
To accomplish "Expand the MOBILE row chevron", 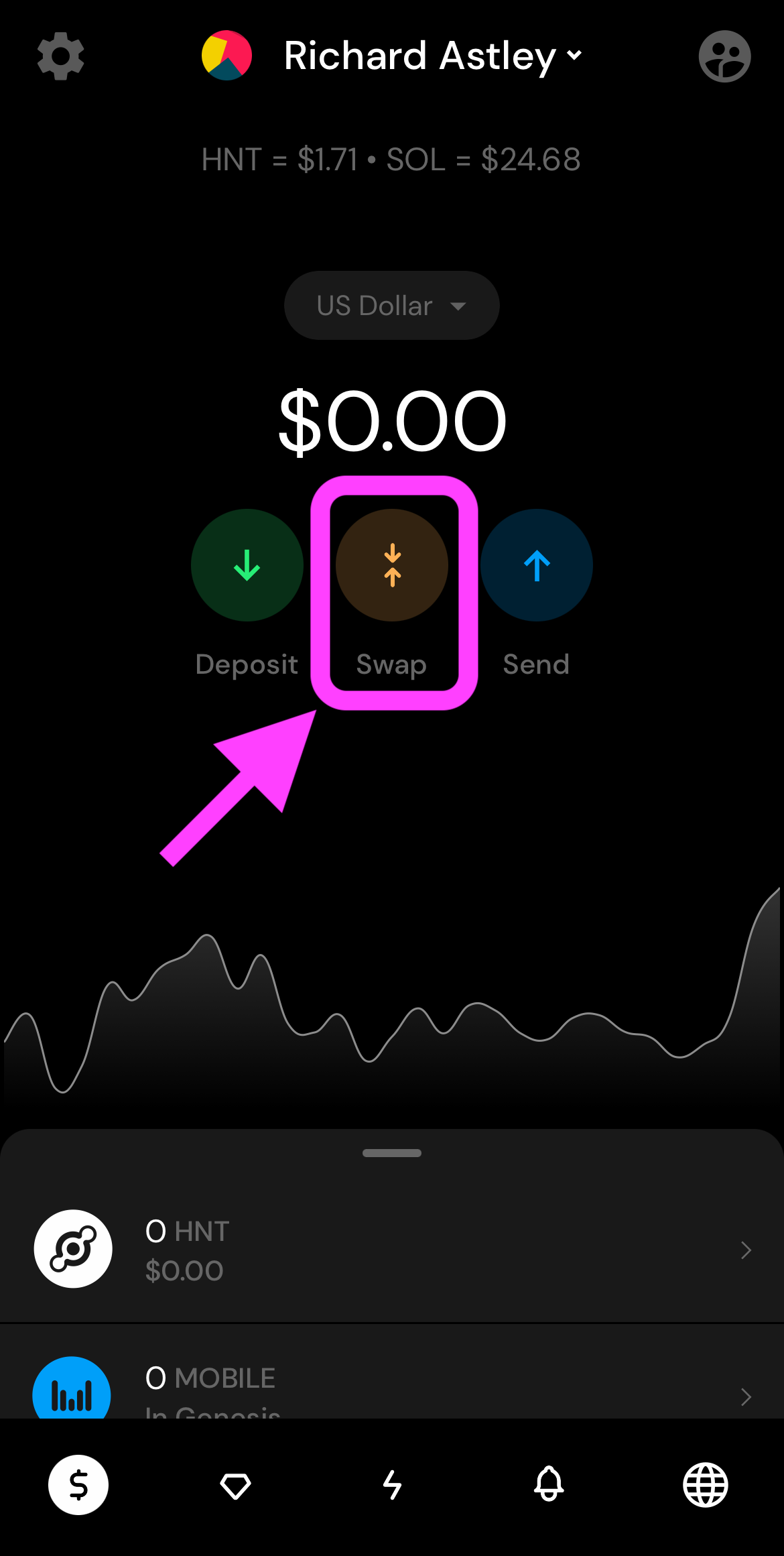I will click(746, 1396).
